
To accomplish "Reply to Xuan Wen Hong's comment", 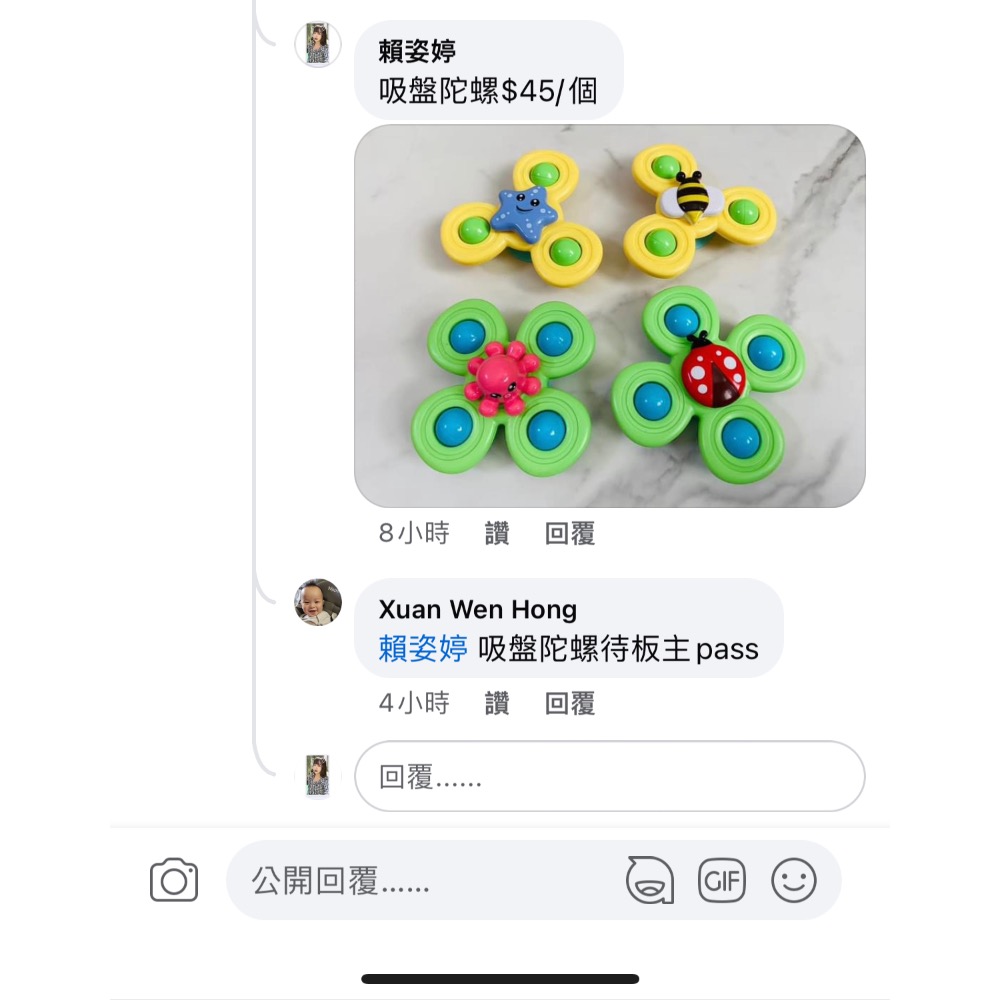I will (570, 704).
